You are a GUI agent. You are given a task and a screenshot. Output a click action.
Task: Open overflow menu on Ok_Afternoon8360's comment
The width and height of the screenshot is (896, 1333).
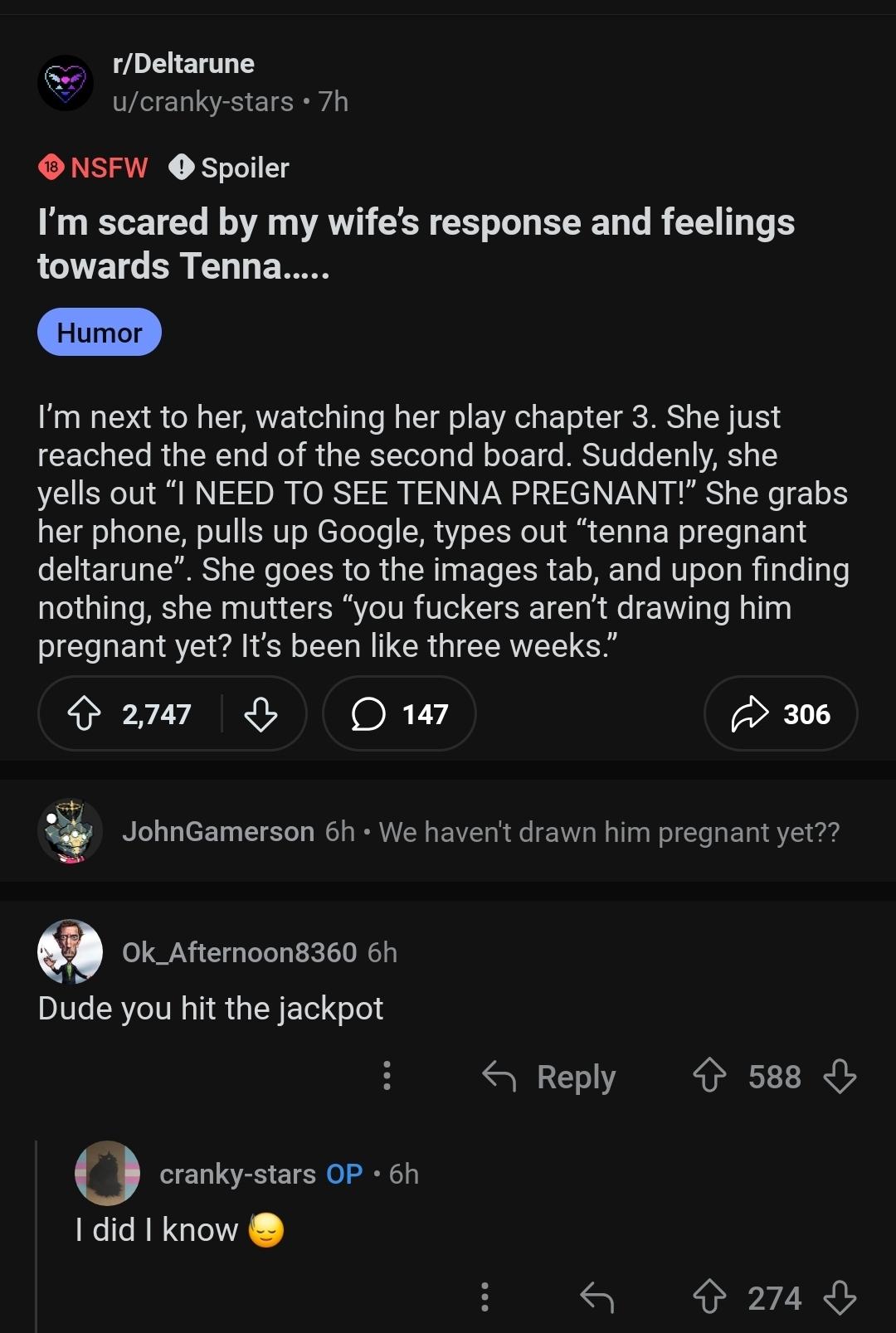click(387, 1076)
